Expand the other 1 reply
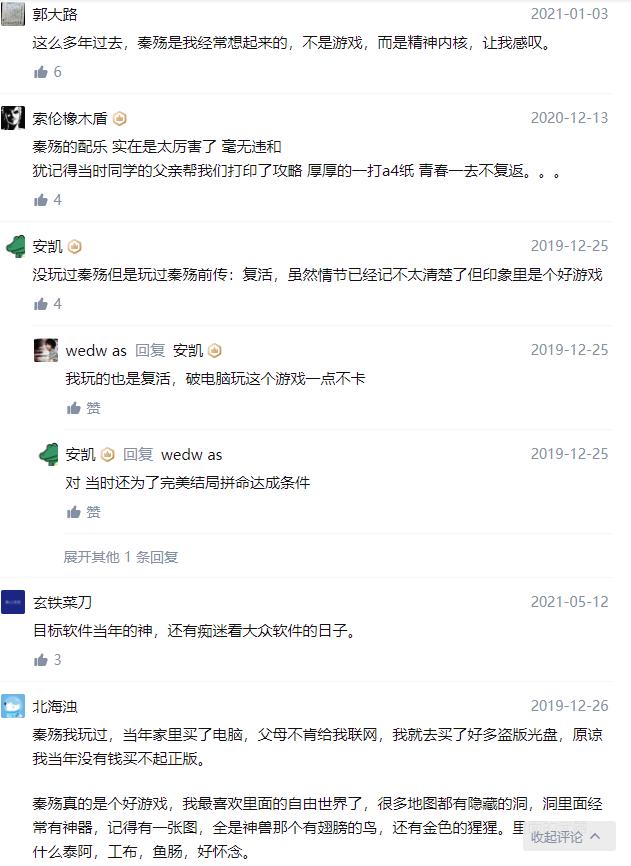 click(x=121, y=557)
